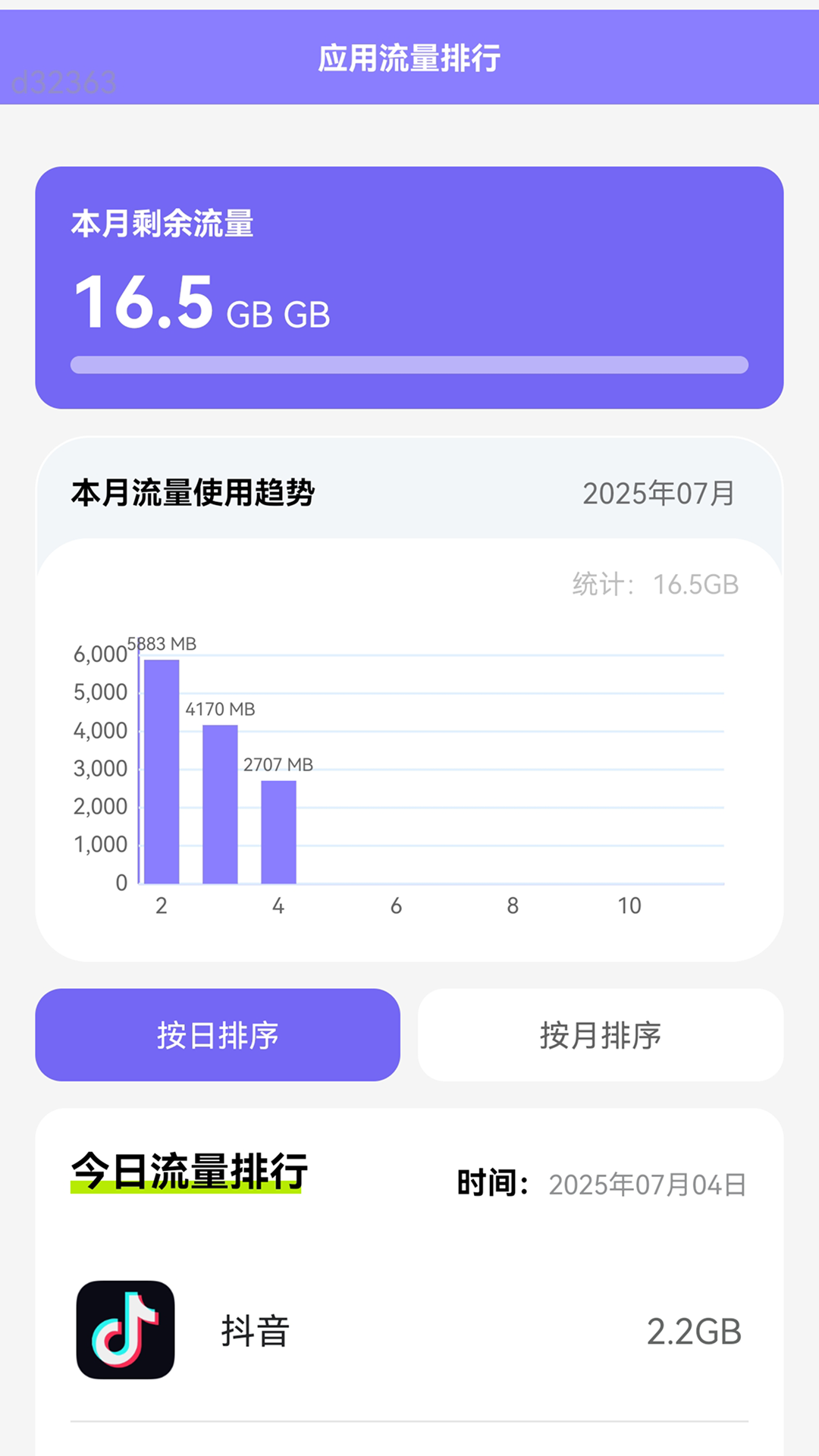Screen dimensions: 819x1456
Task: Click the purple remaining data card
Action: [409, 284]
